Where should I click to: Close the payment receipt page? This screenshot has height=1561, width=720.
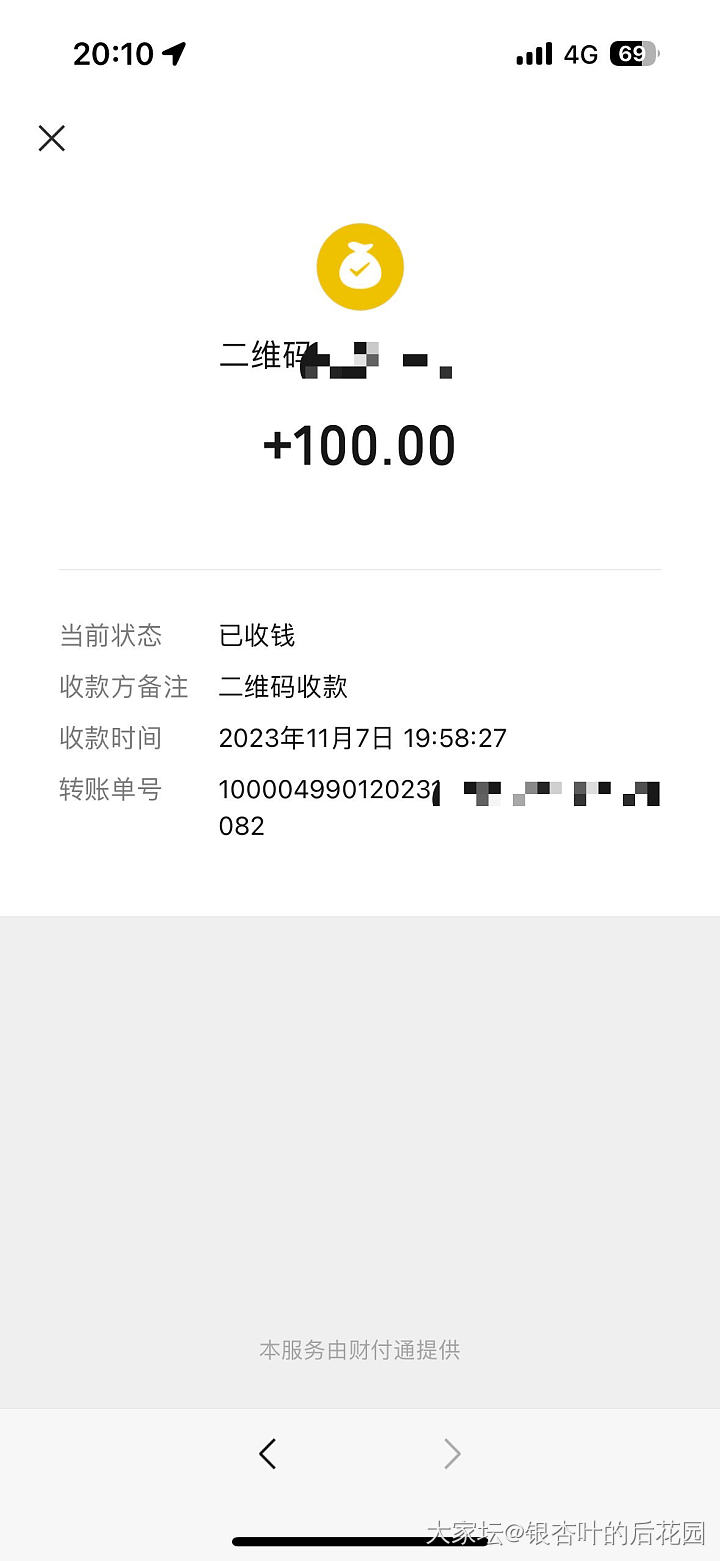coord(52,138)
